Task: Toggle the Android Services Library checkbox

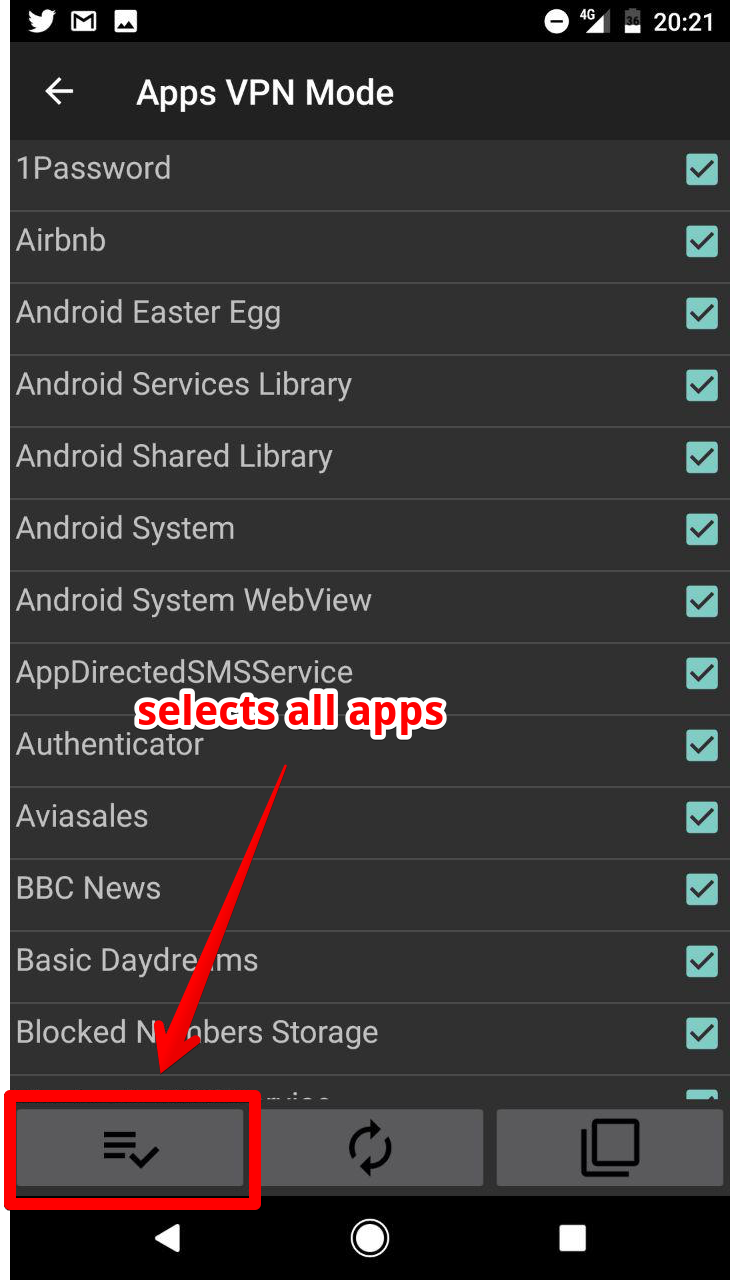Action: coord(702,385)
